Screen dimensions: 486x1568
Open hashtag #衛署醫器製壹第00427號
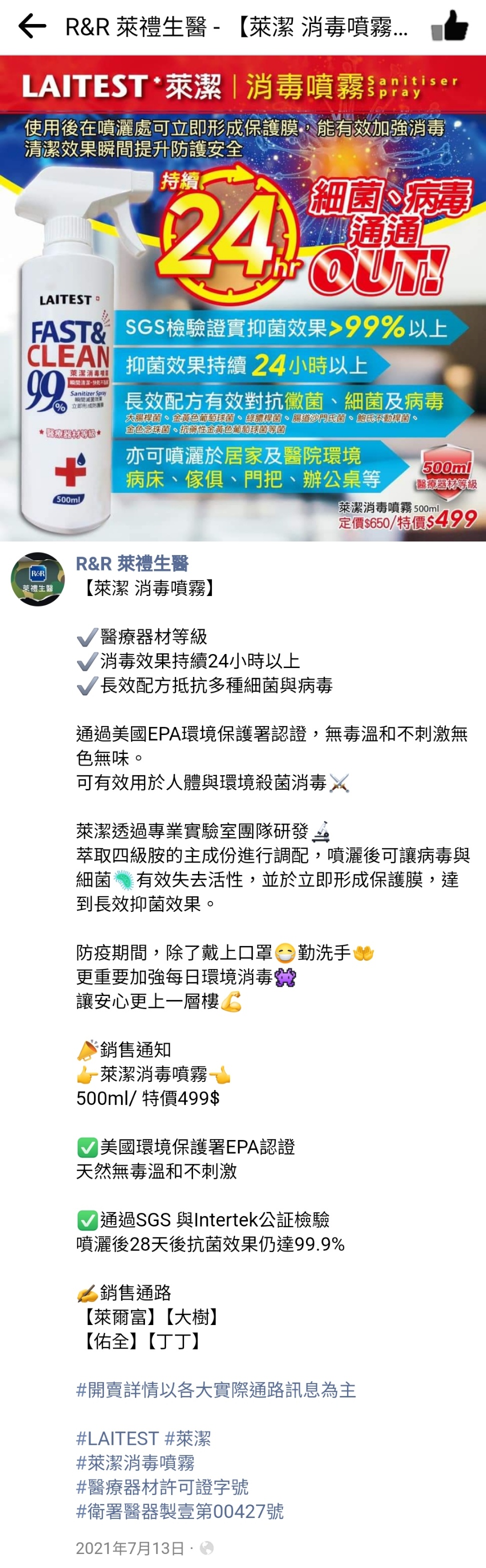tap(179, 1511)
